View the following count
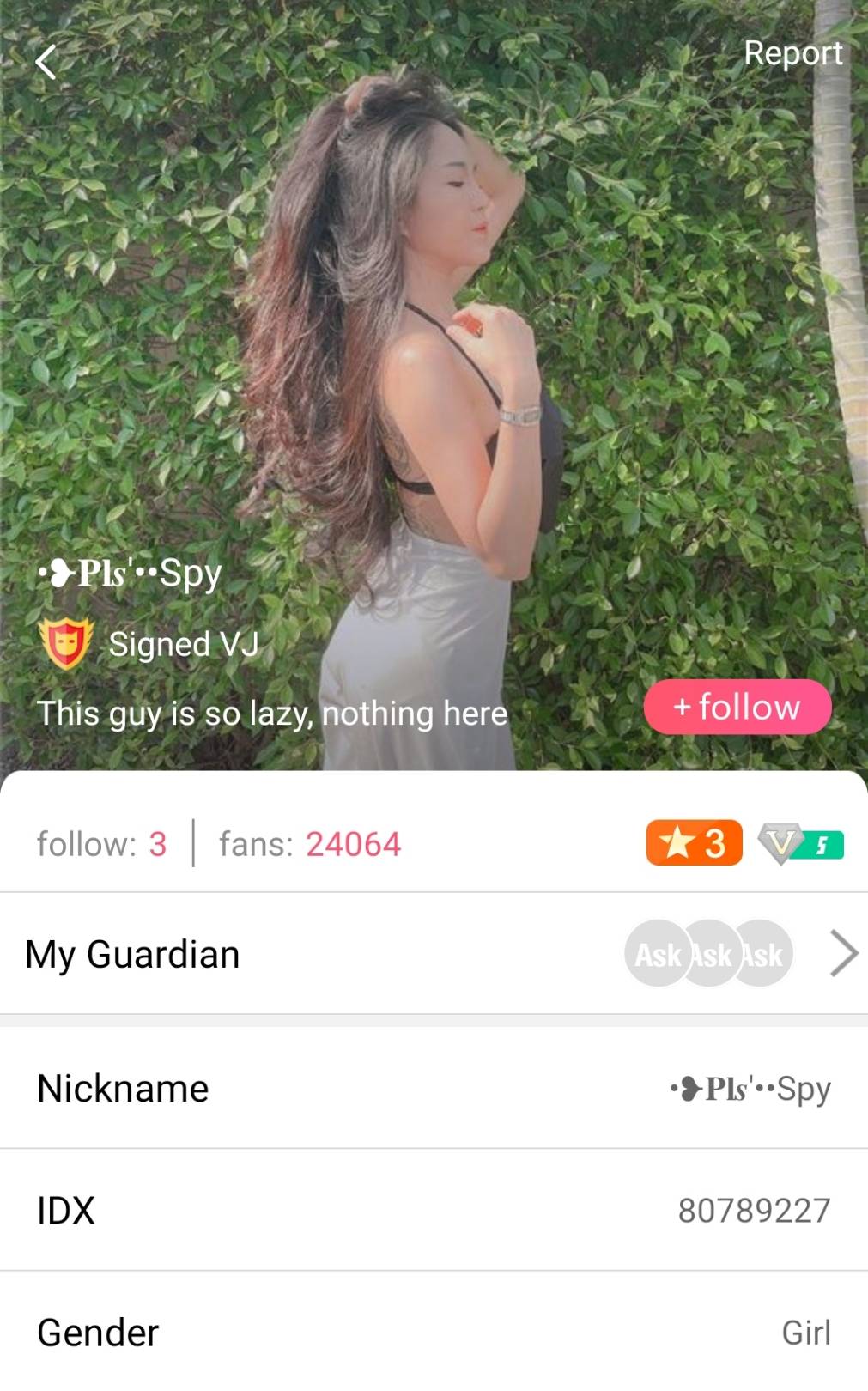Image resolution: width=868 pixels, height=1391 pixels. [101, 844]
